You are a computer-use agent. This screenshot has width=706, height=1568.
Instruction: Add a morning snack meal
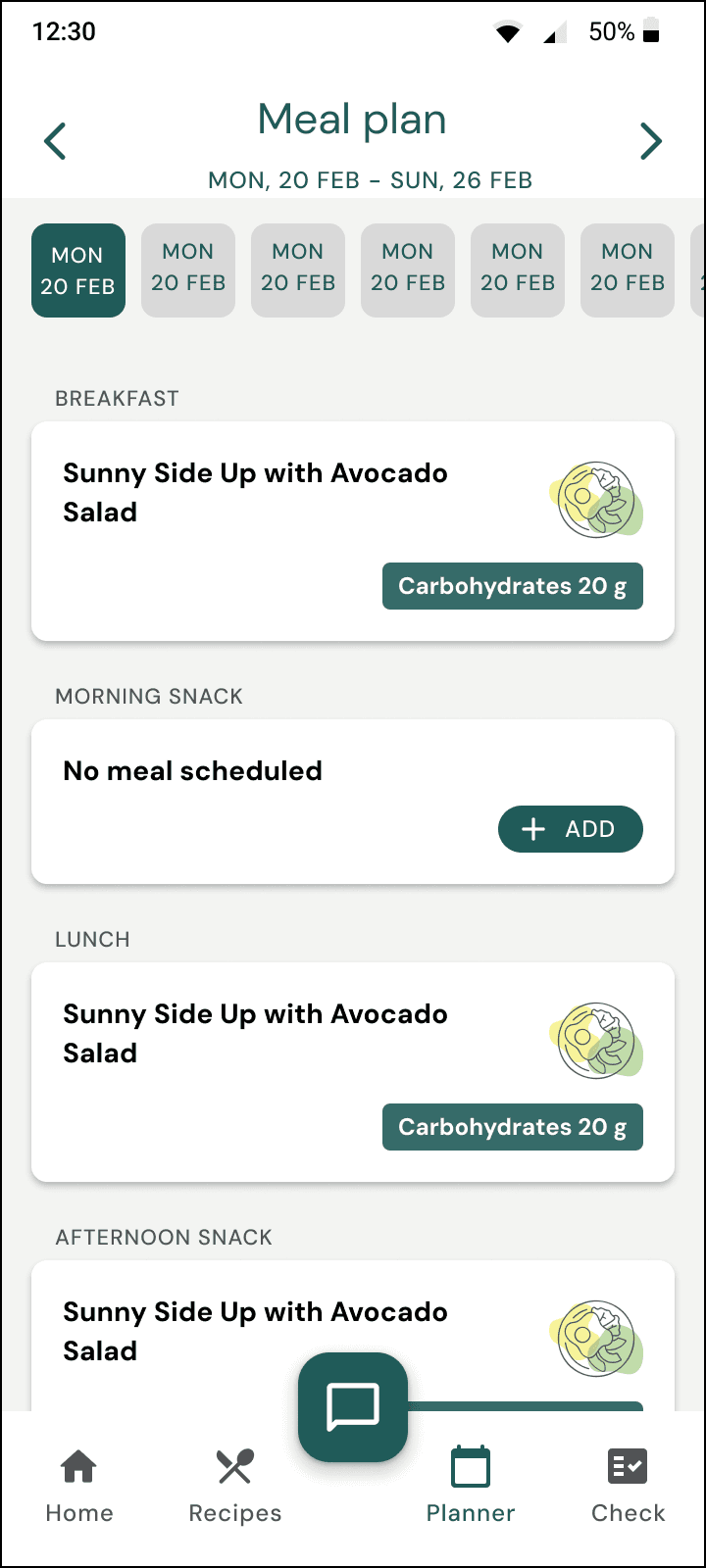(x=570, y=829)
